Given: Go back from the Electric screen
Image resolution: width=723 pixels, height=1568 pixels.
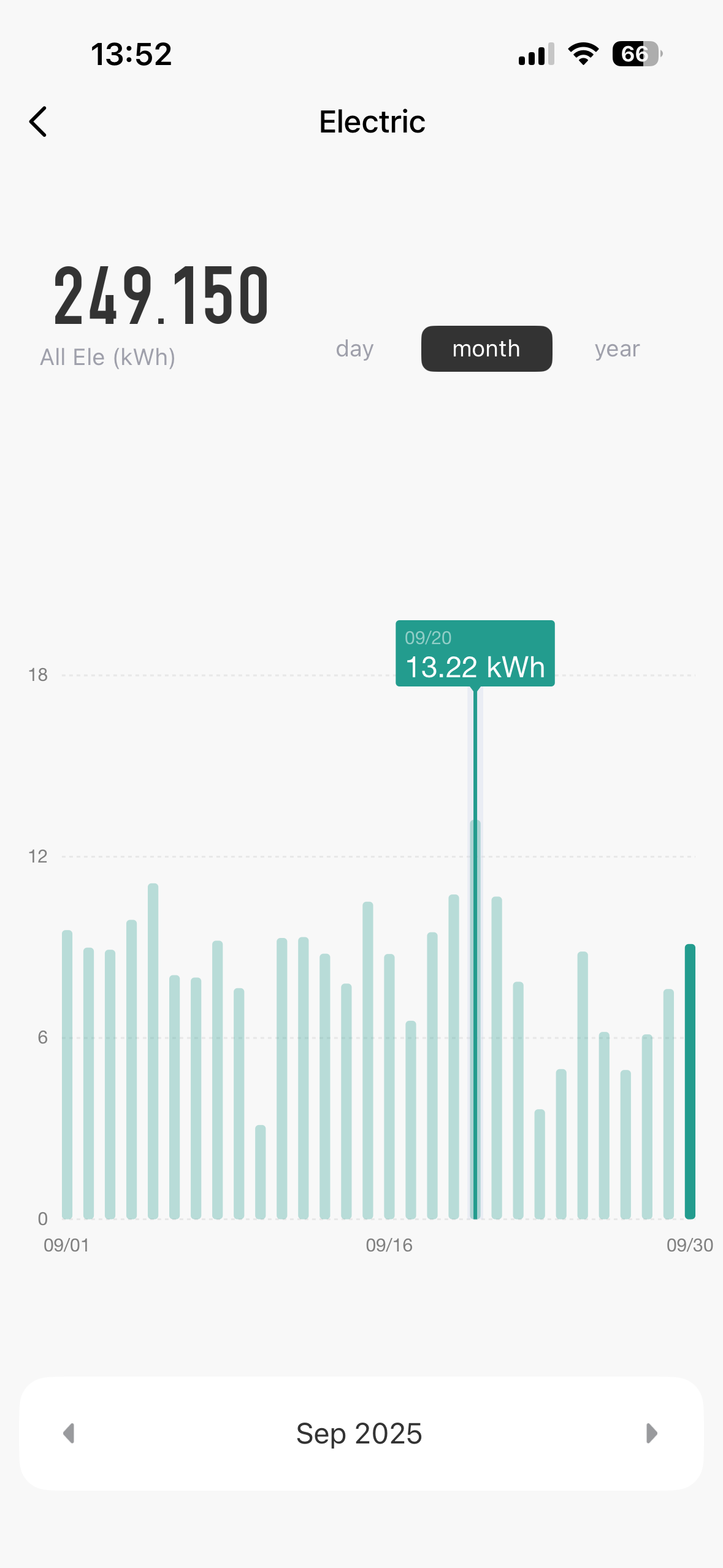Looking at the screenshot, I should pyautogui.click(x=38, y=121).
